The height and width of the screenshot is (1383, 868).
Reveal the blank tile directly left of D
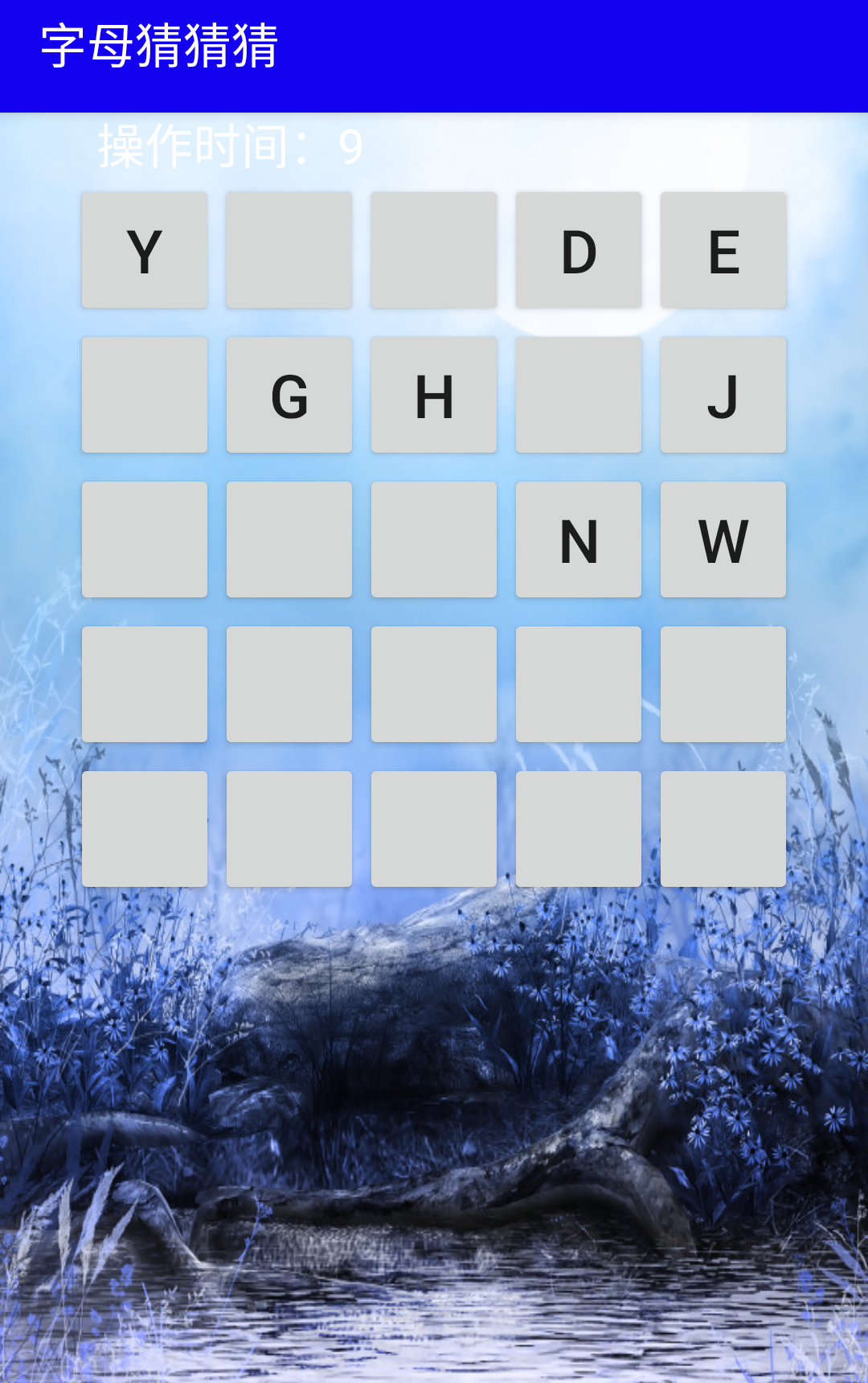(x=434, y=250)
